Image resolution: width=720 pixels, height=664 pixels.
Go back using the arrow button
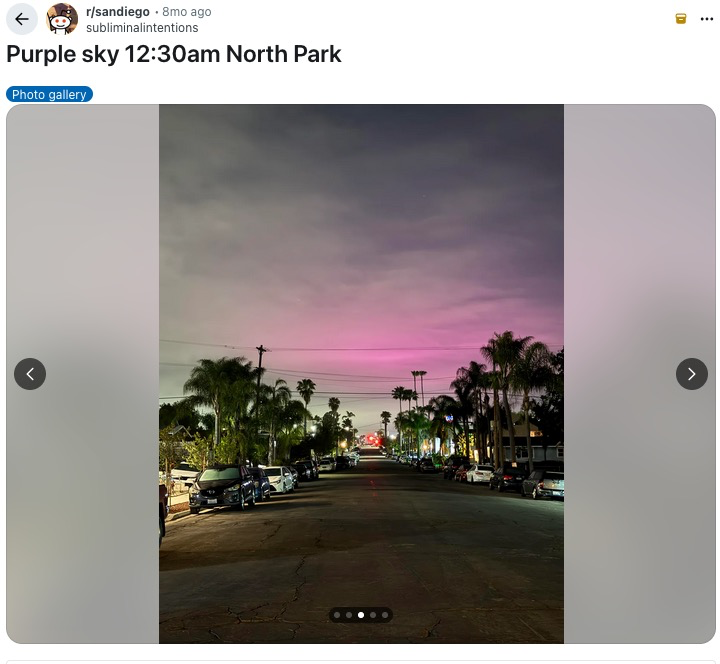point(22,19)
